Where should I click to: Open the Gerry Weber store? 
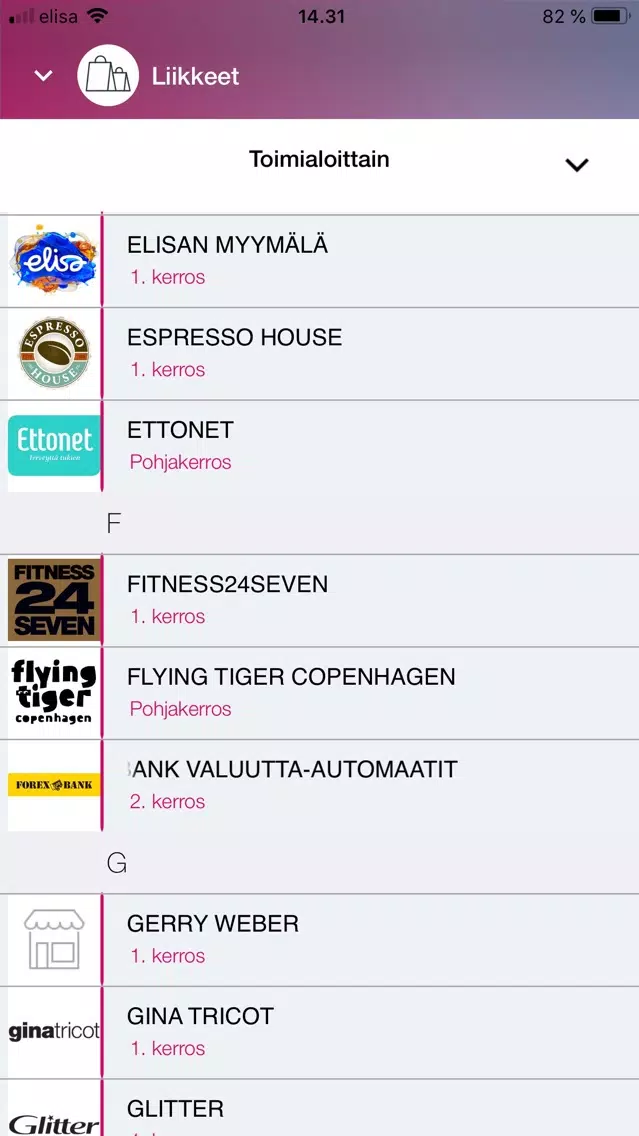click(x=320, y=940)
